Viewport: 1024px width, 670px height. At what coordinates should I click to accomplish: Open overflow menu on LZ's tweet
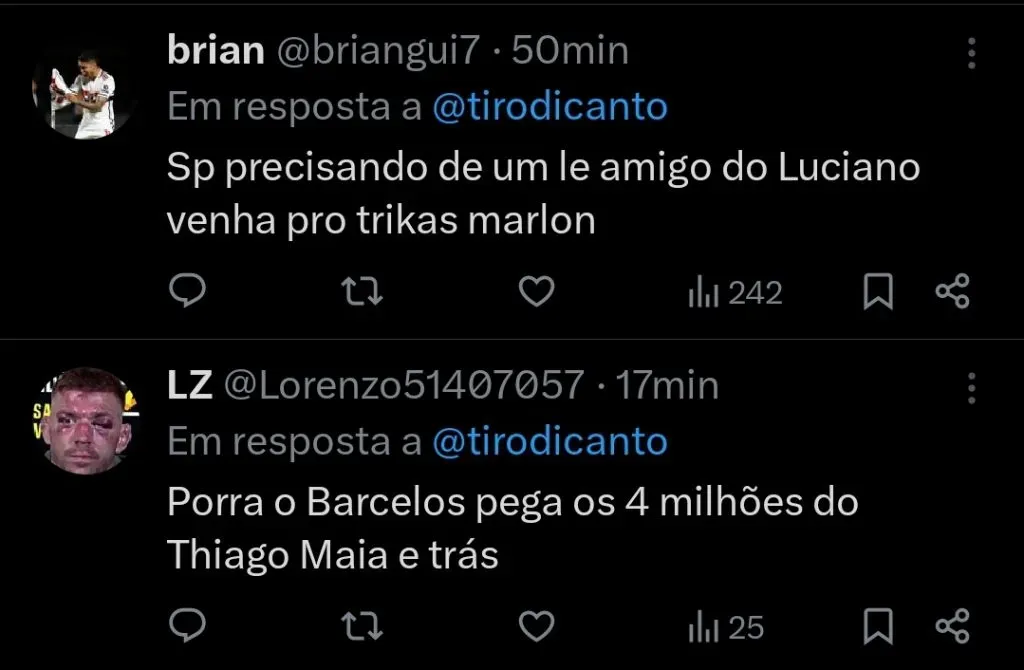pos(971,388)
